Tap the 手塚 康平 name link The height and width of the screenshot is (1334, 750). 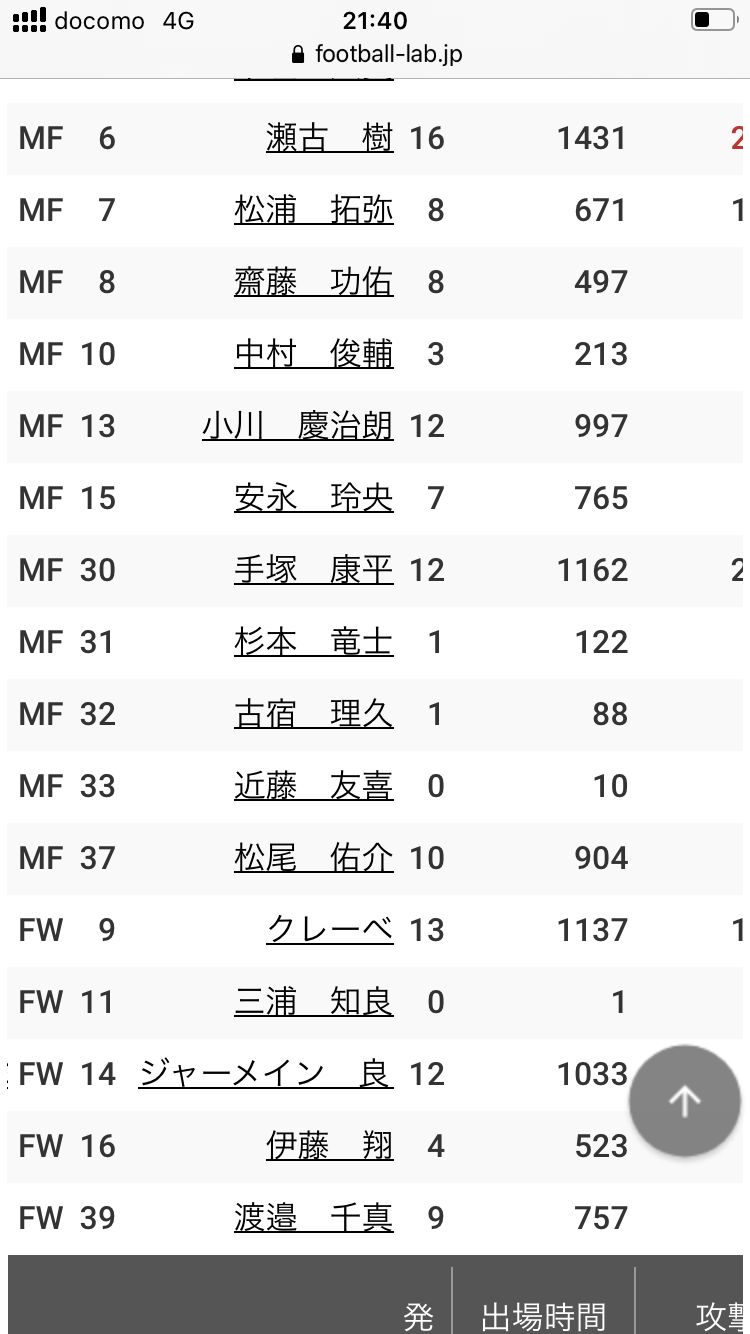314,570
